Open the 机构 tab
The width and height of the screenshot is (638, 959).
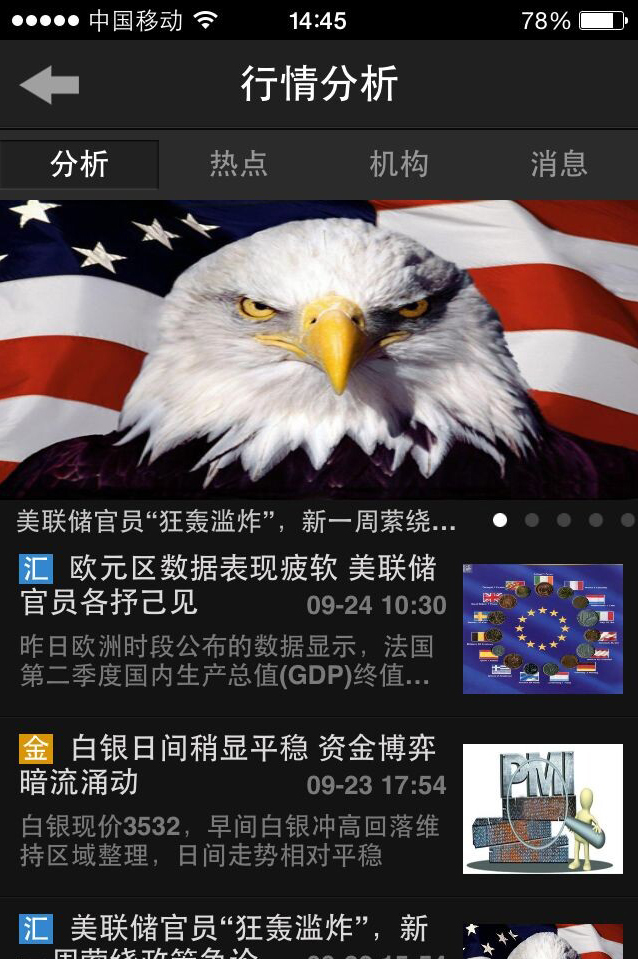(399, 164)
